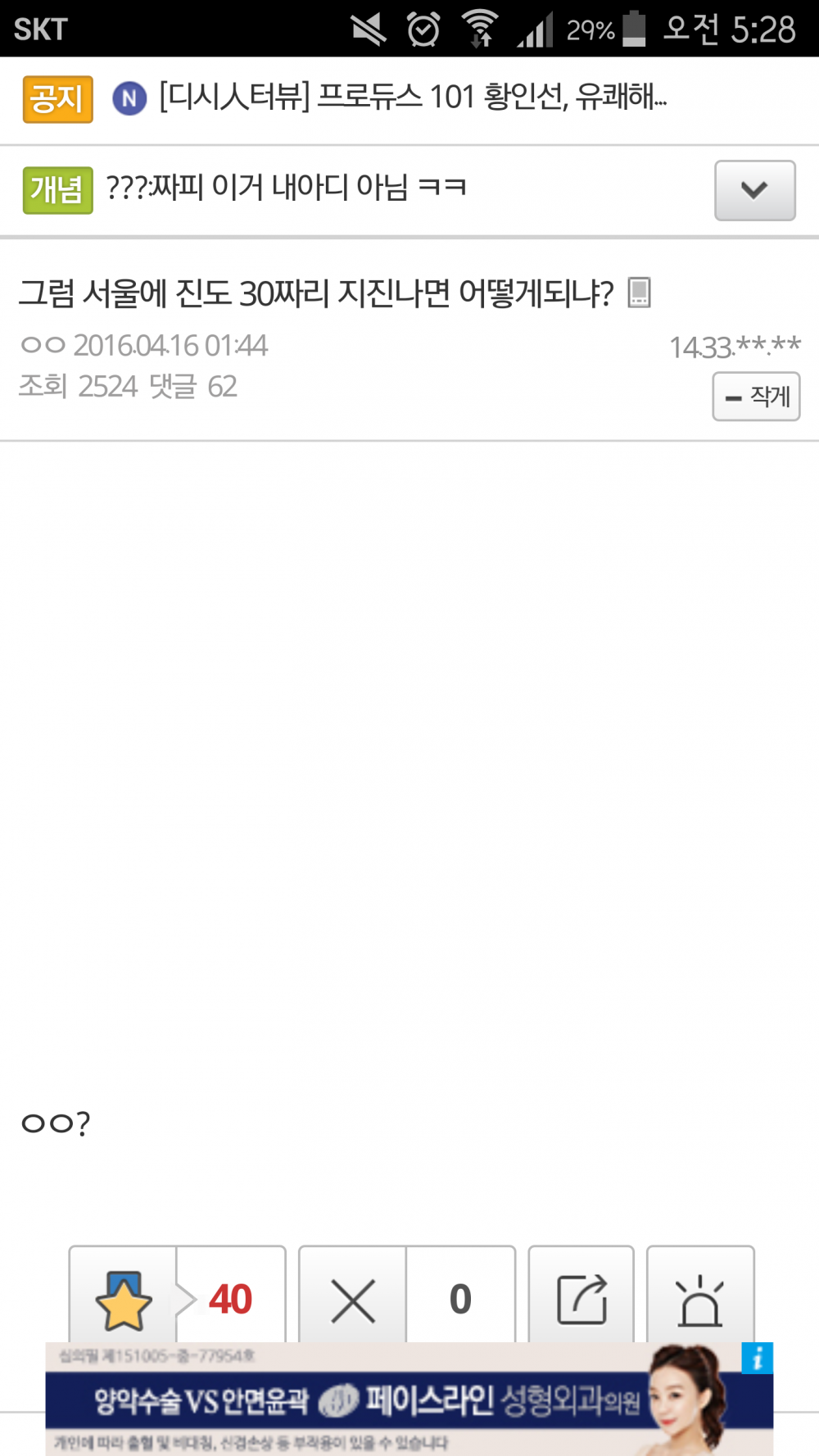Tap the star recommend icon
The width and height of the screenshot is (819, 1456).
pyautogui.click(x=124, y=1300)
